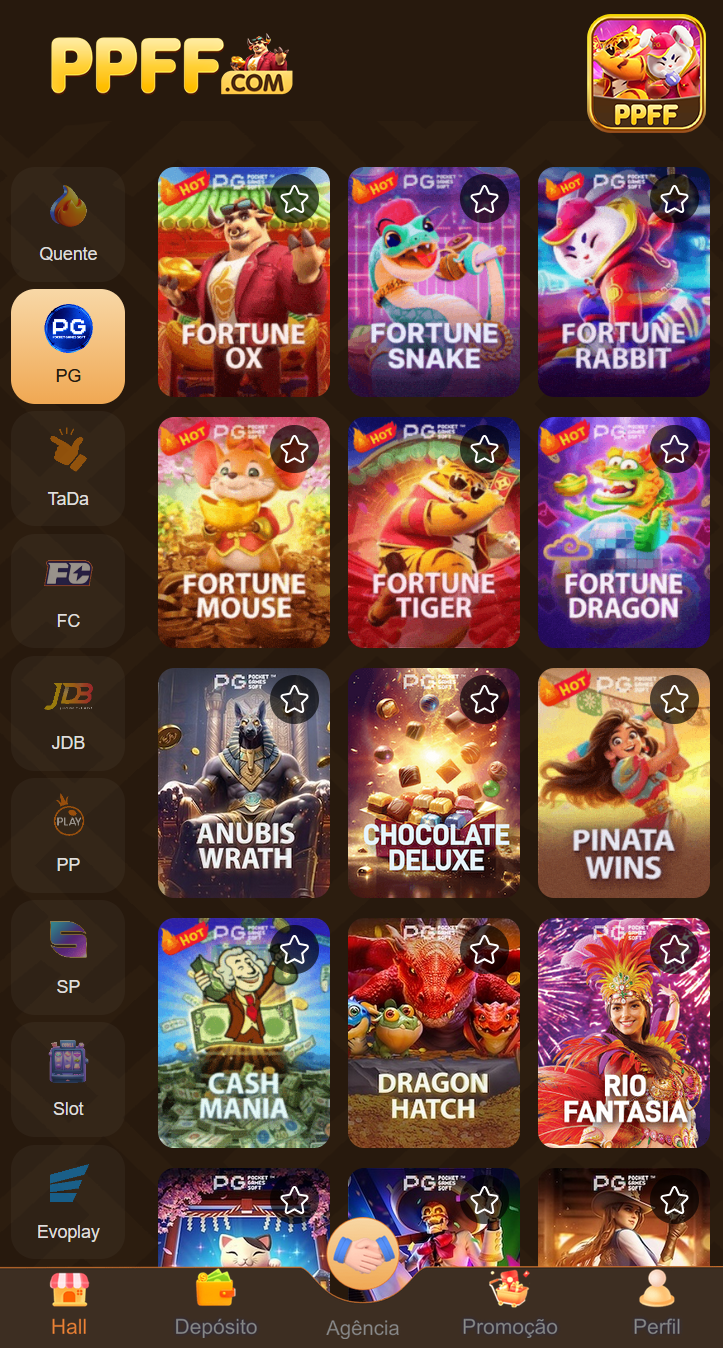723x1348 pixels.
Task: Select the JDB provider icon
Action: [x=67, y=712]
